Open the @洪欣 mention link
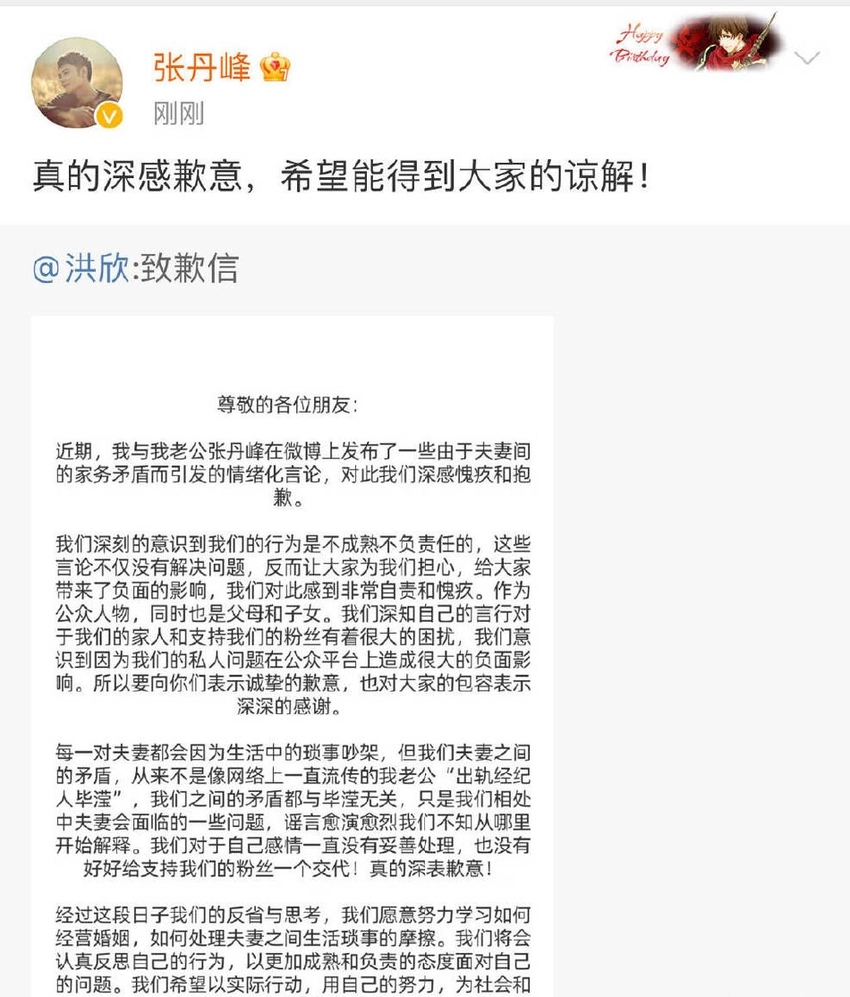The image size is (850, 997). coord(81,270)
